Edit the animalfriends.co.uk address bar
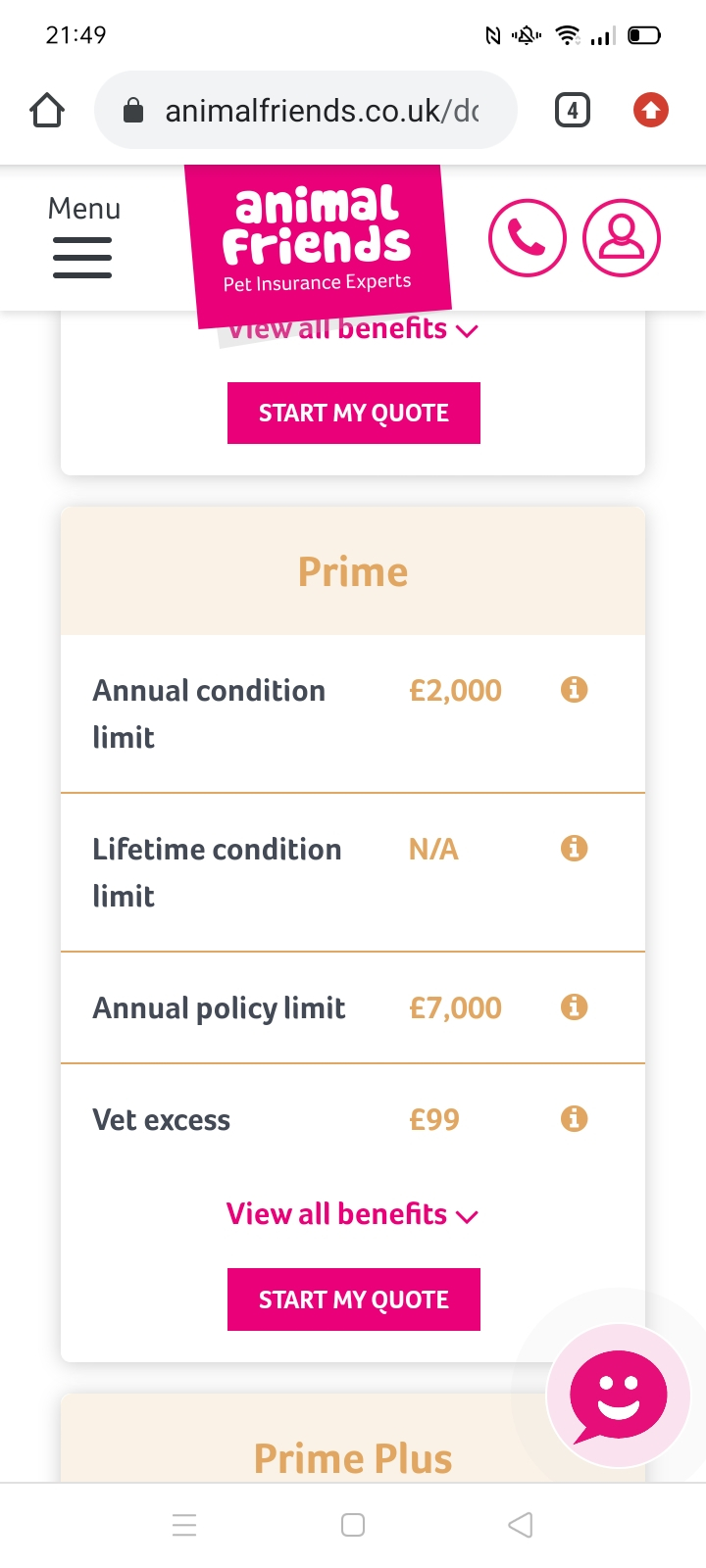The width and height of the screenshot is (706, 1568). (x=306, y=111)
